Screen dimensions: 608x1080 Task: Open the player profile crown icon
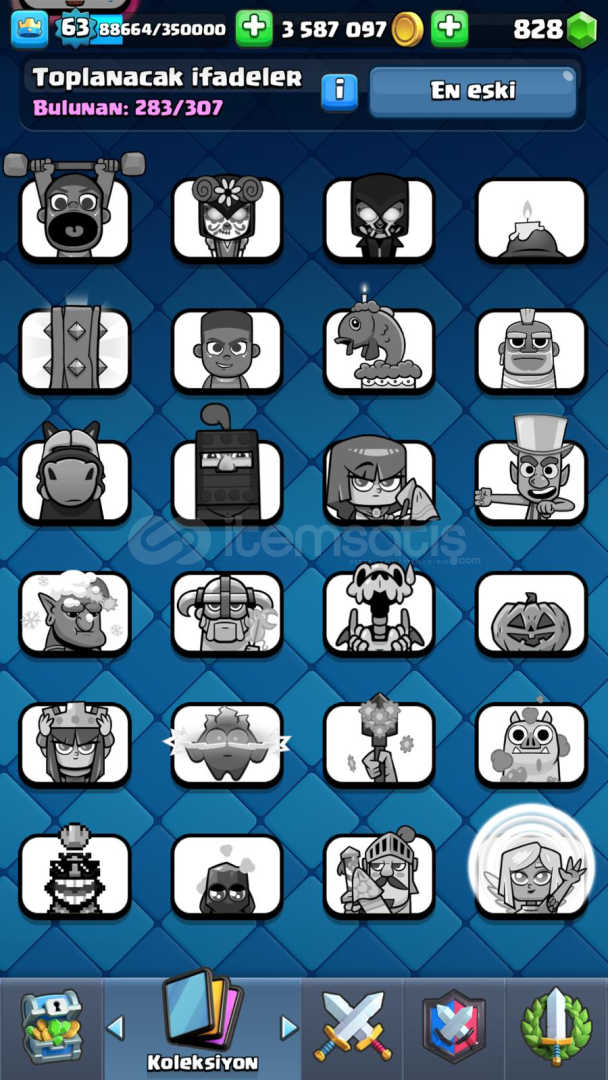click(30, 29)
